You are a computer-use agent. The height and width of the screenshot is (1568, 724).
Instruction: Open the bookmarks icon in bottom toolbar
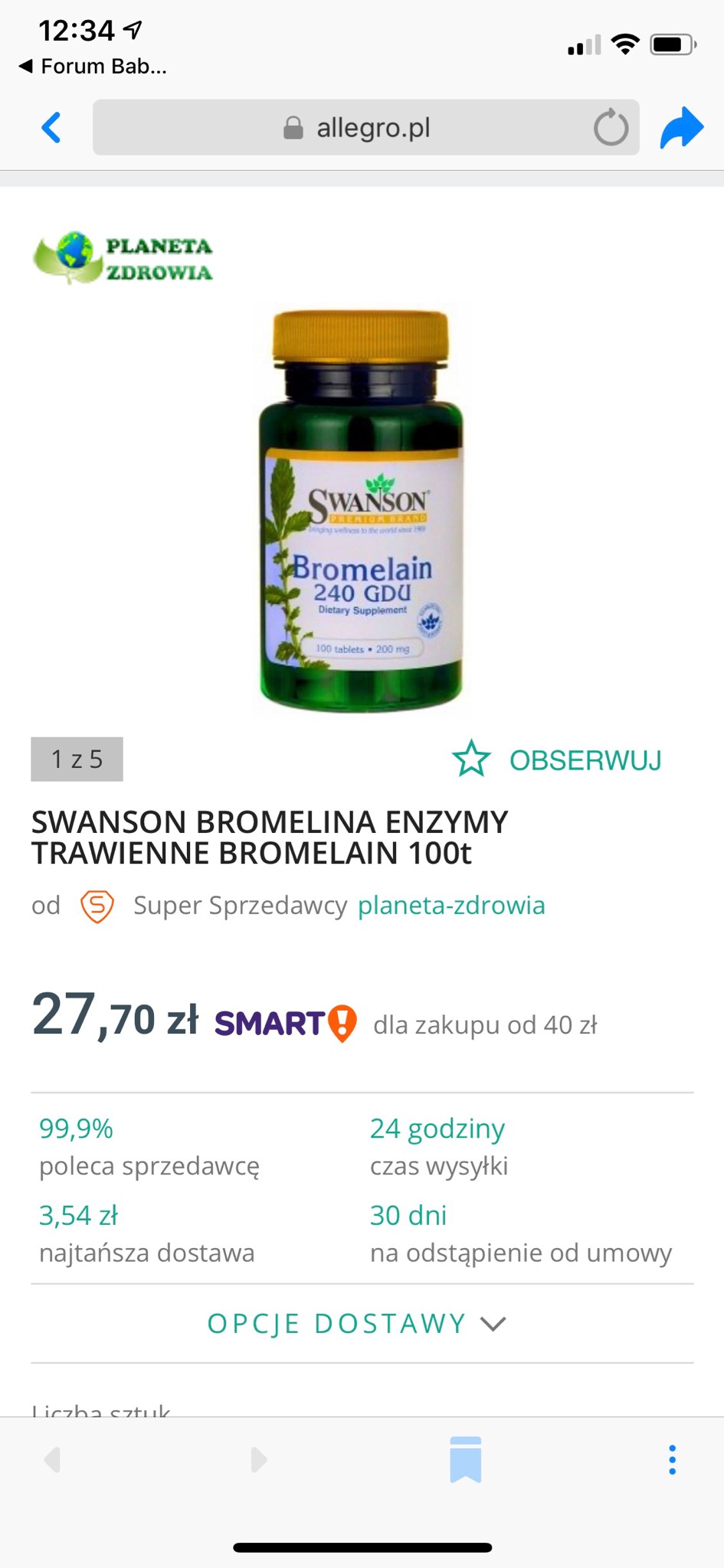[465, 1459]
